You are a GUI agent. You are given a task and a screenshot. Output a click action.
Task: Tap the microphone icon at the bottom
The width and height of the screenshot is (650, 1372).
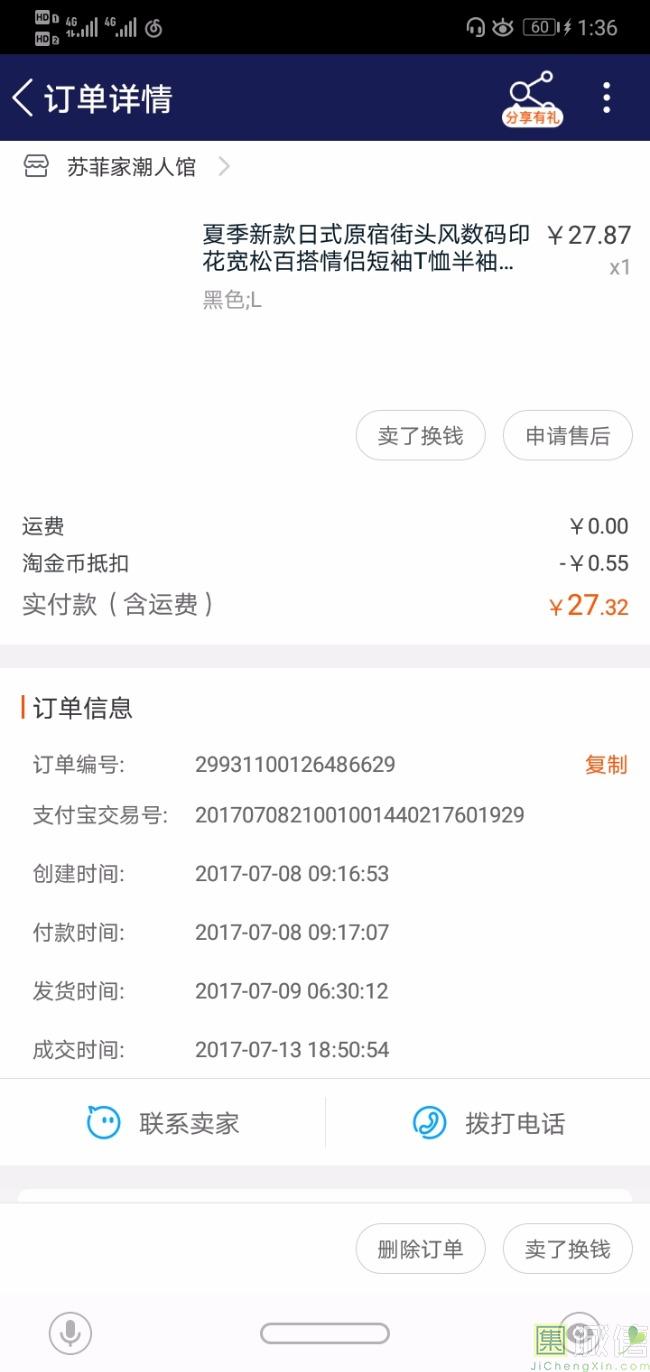point(70,1333)
